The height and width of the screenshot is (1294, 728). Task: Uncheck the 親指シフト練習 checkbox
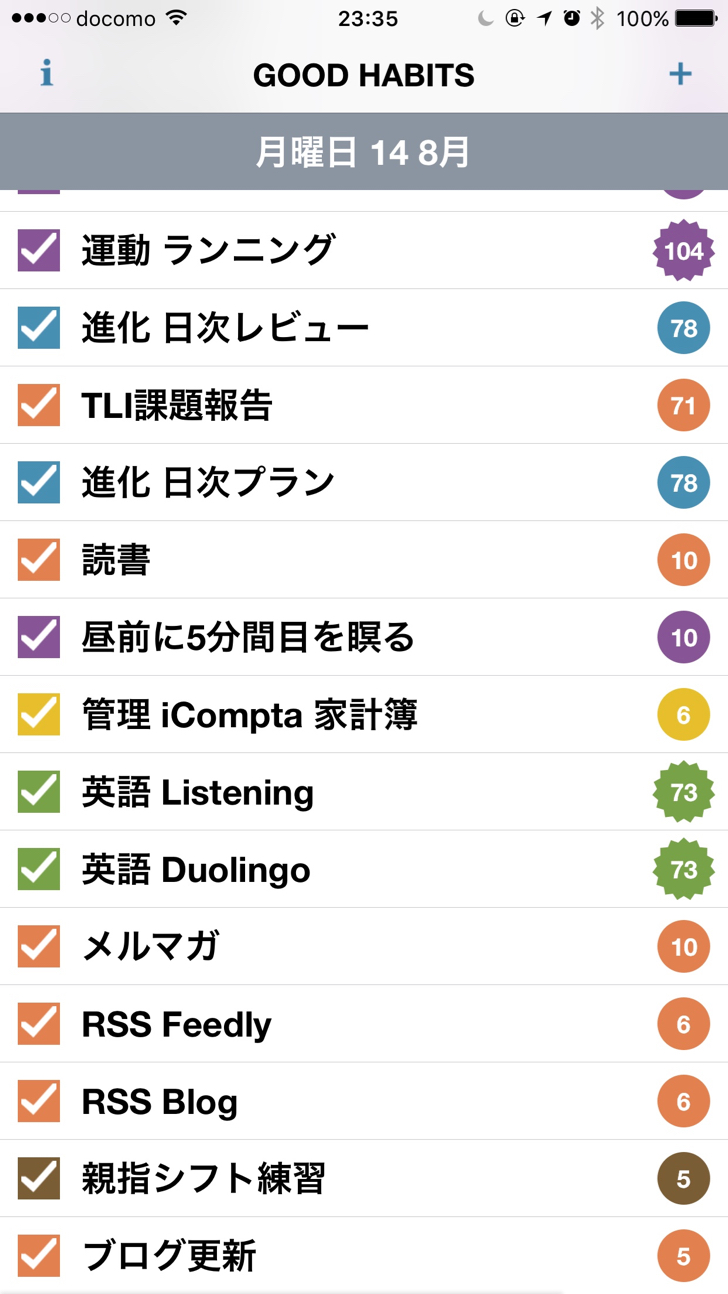39,1179
